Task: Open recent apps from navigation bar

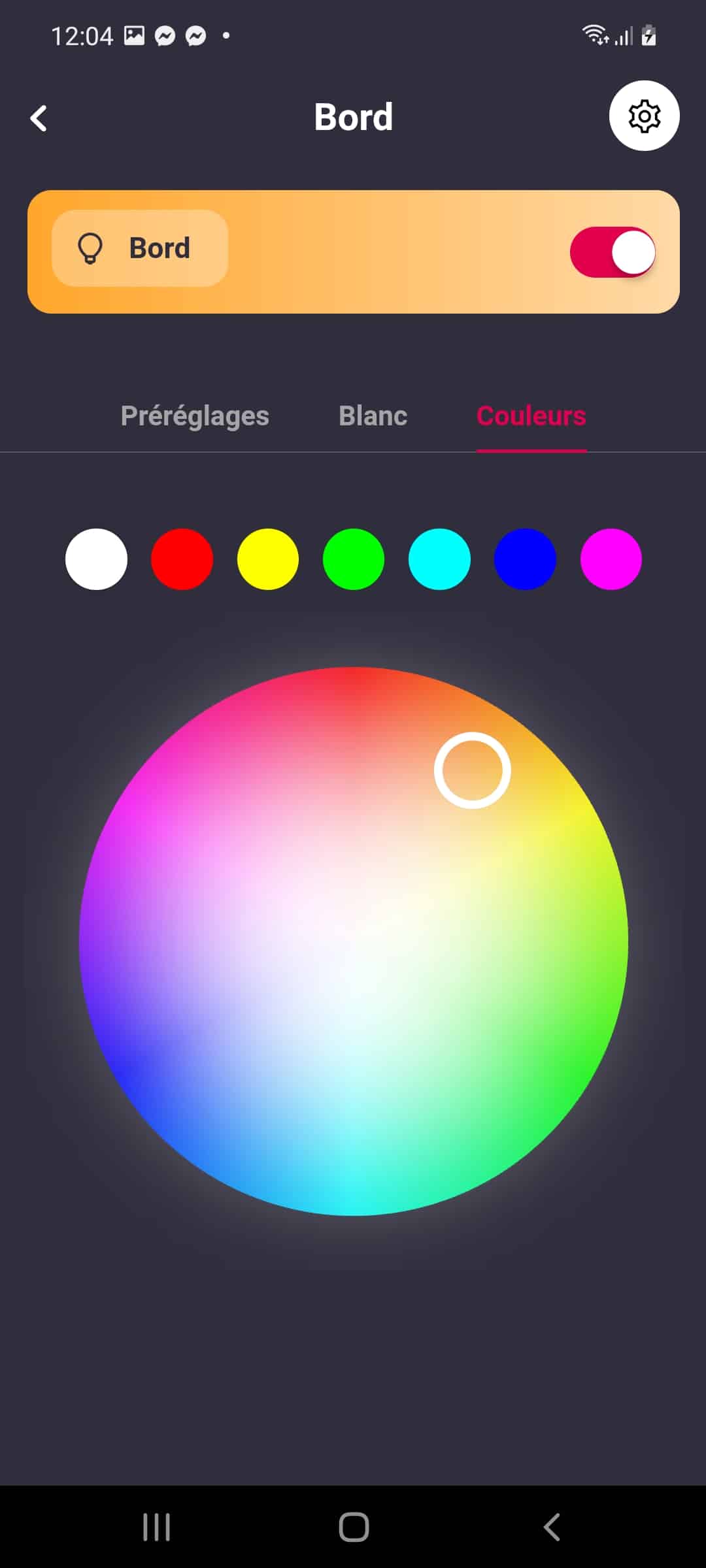Action: 157,1527
